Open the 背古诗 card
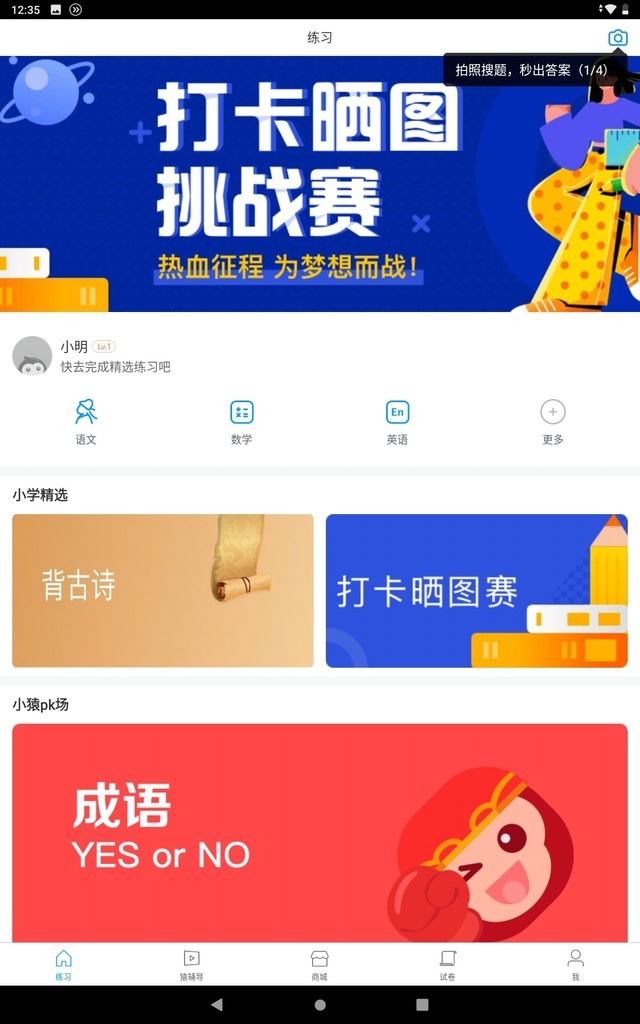The height and width of the screenshot is (1024, 640). pos(163,590)
